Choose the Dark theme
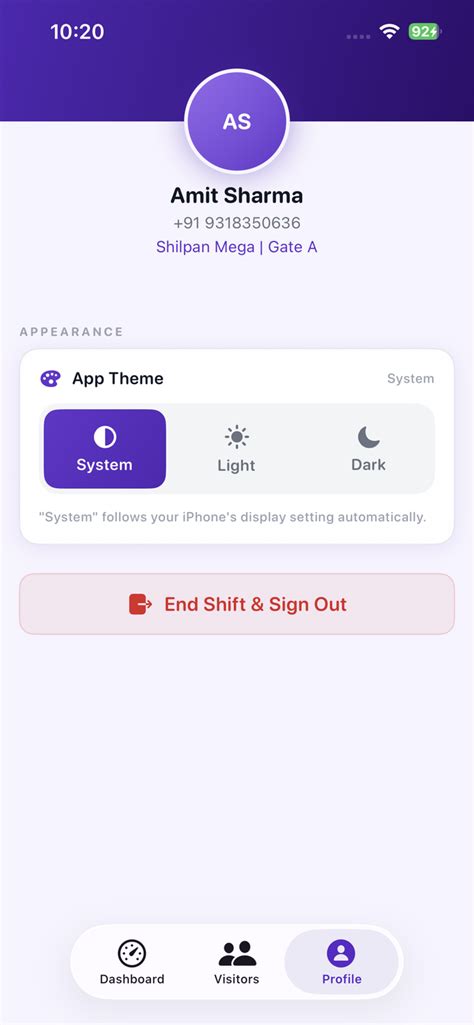 (x=368, y=448)
